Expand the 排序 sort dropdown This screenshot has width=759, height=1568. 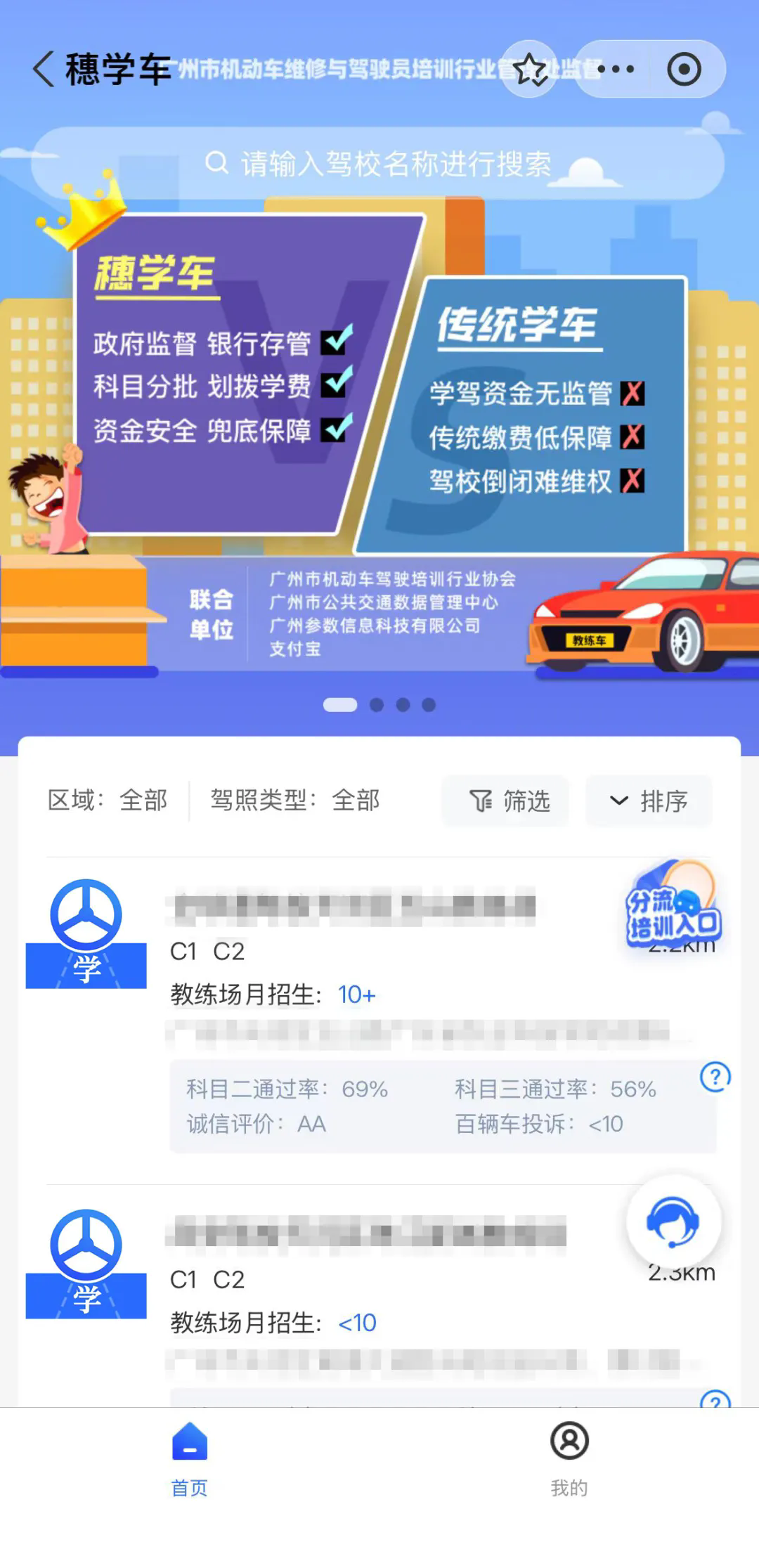tap(648, 801)
